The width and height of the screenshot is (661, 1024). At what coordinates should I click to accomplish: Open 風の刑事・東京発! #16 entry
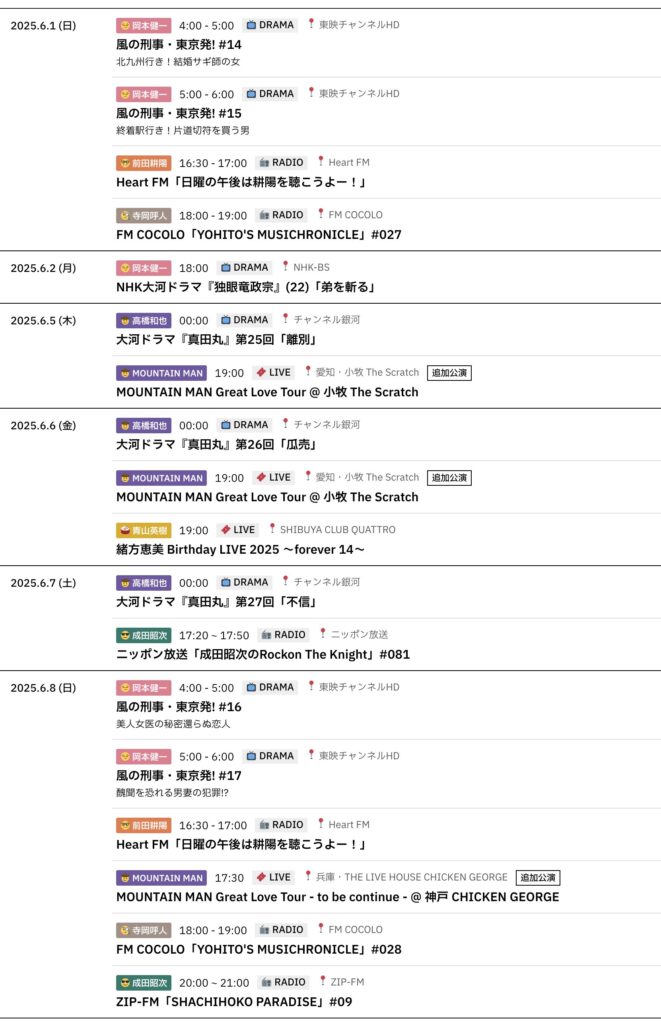[179, 707]
